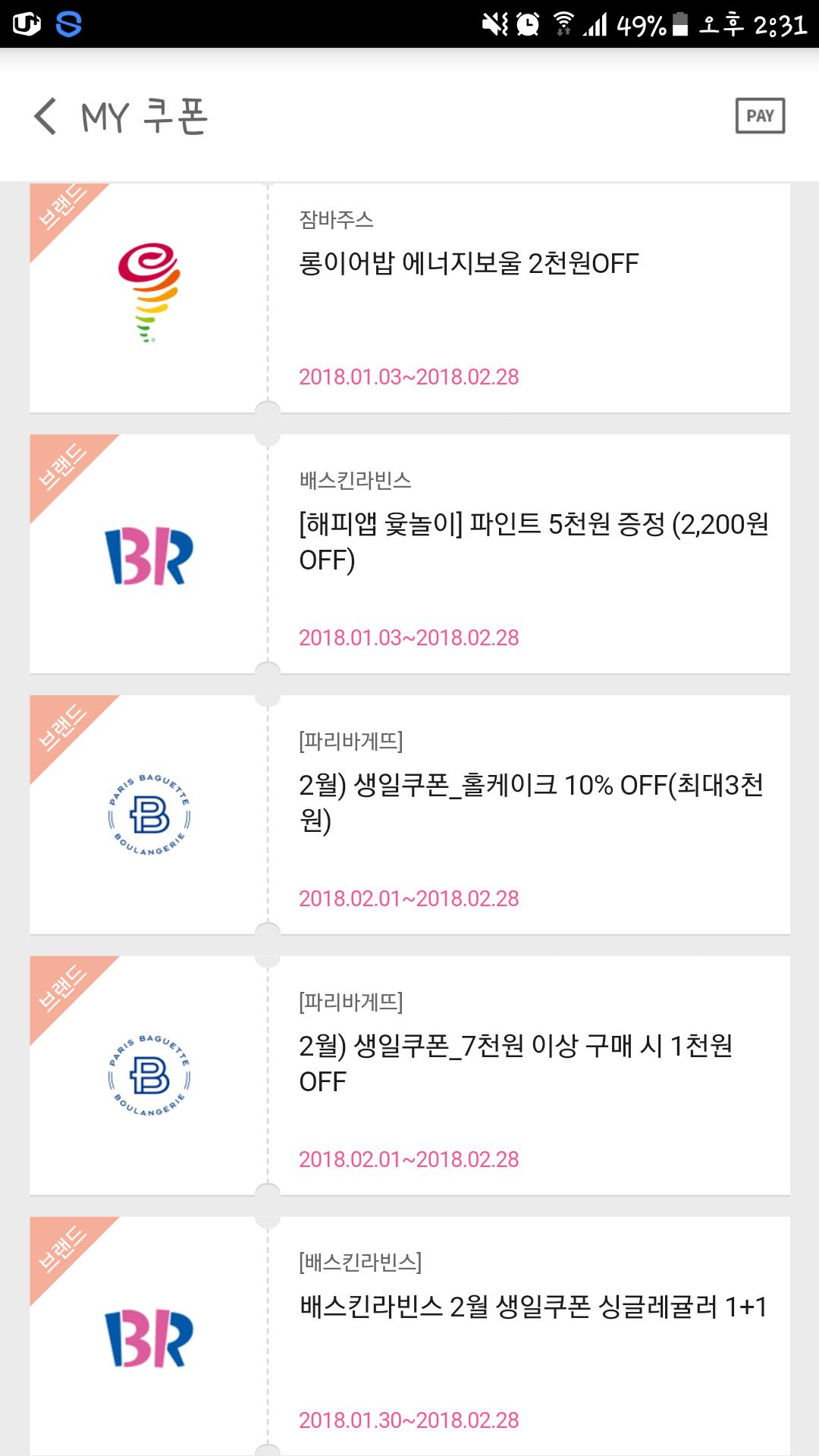
Task: Go back from MY 쿠폰 screen
Action: coord(45,116)
